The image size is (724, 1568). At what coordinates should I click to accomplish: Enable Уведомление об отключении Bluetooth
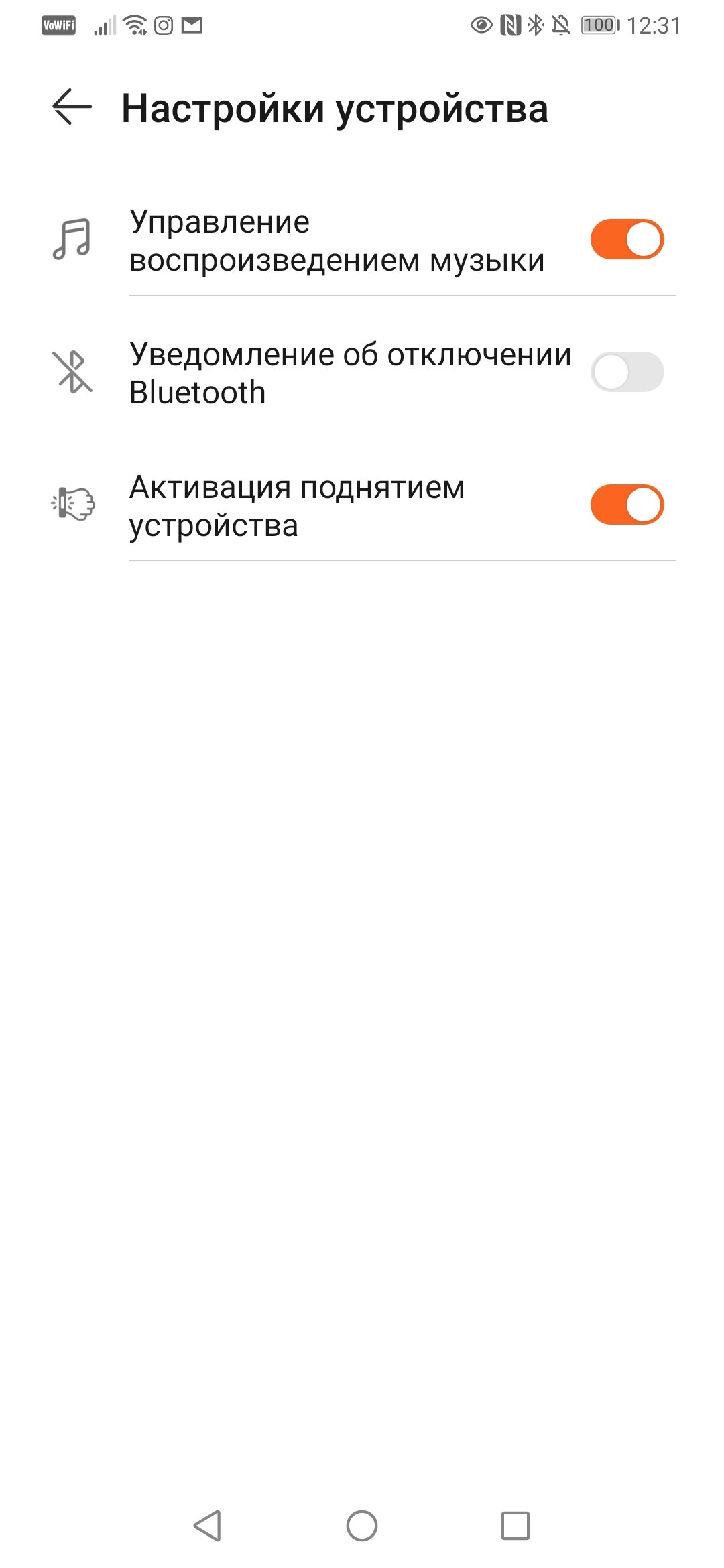pos(627,372)
